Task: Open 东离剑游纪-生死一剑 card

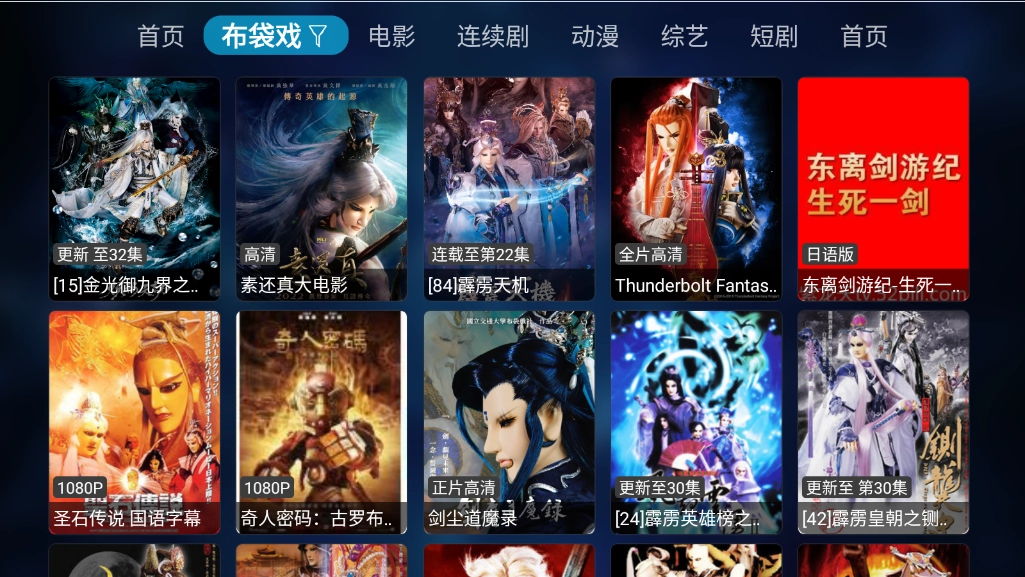Action: (883, 188)
